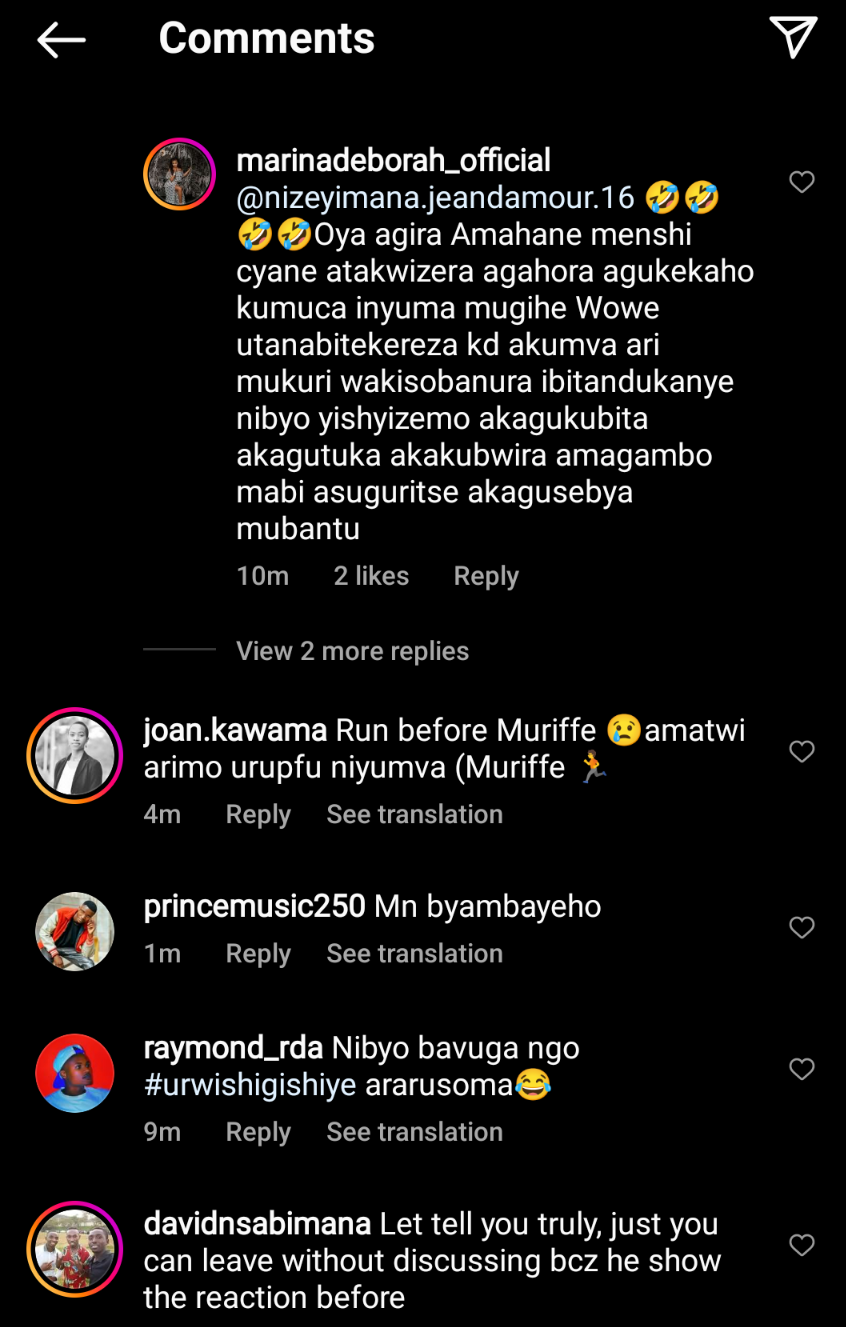View joan.kawama's profile picture
This screenshot has width=846, height=1327.
pyautogui.click(x=75, y=755)
